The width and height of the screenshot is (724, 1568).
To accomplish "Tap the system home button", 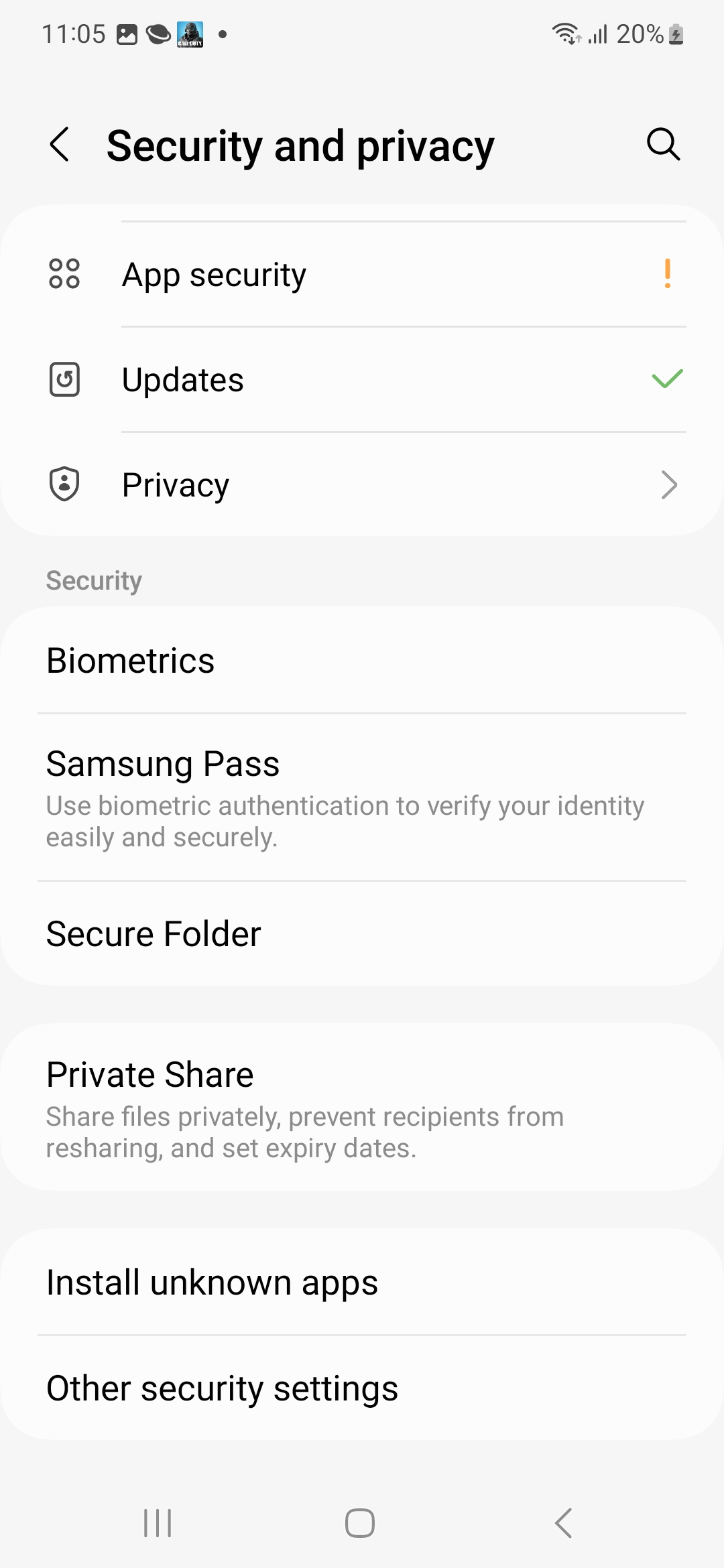I will pyautogui.click(x=360, y=1523).
